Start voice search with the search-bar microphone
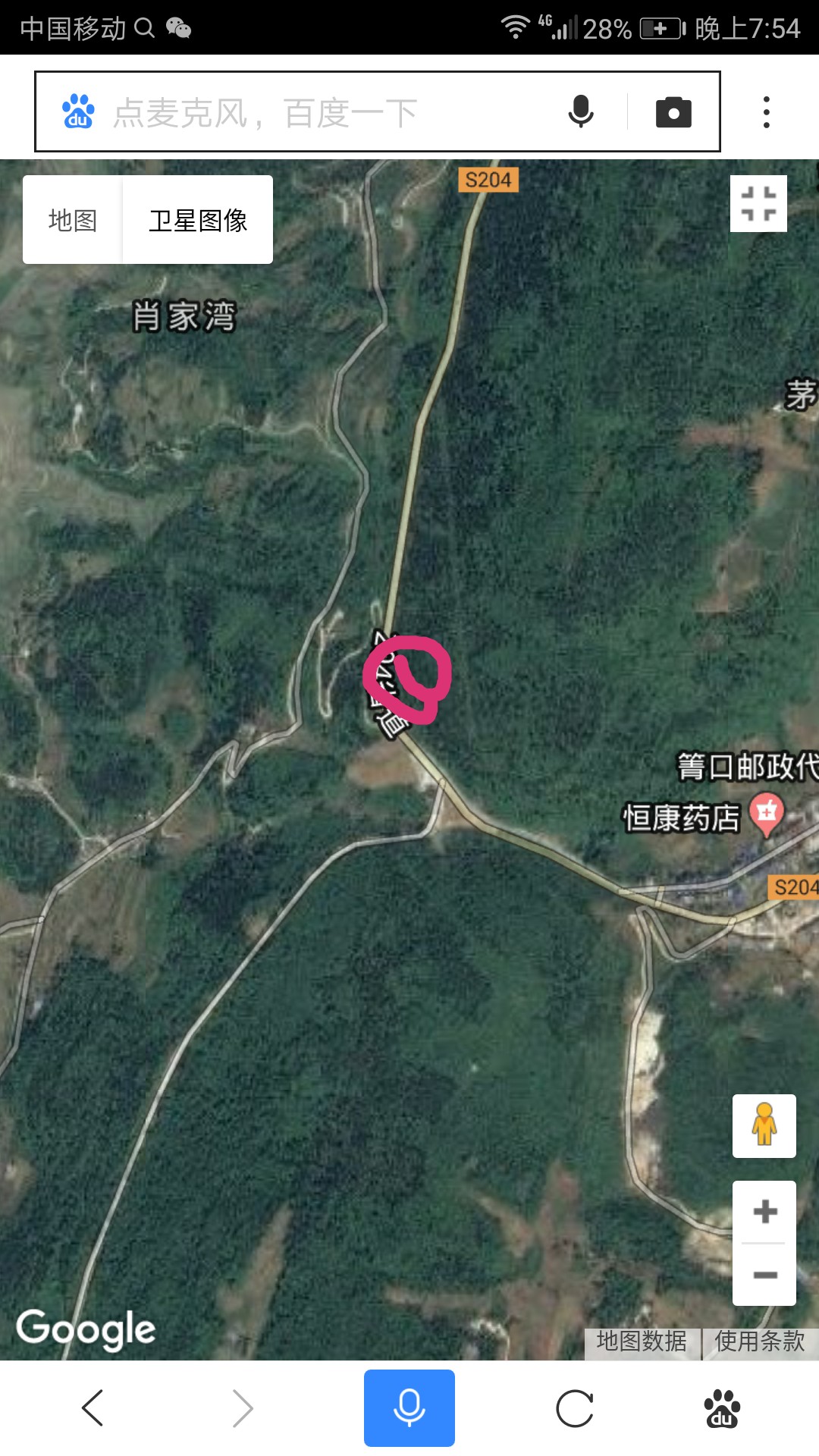Viewport: 819px width, 1456px height. [x=581, y=112]
